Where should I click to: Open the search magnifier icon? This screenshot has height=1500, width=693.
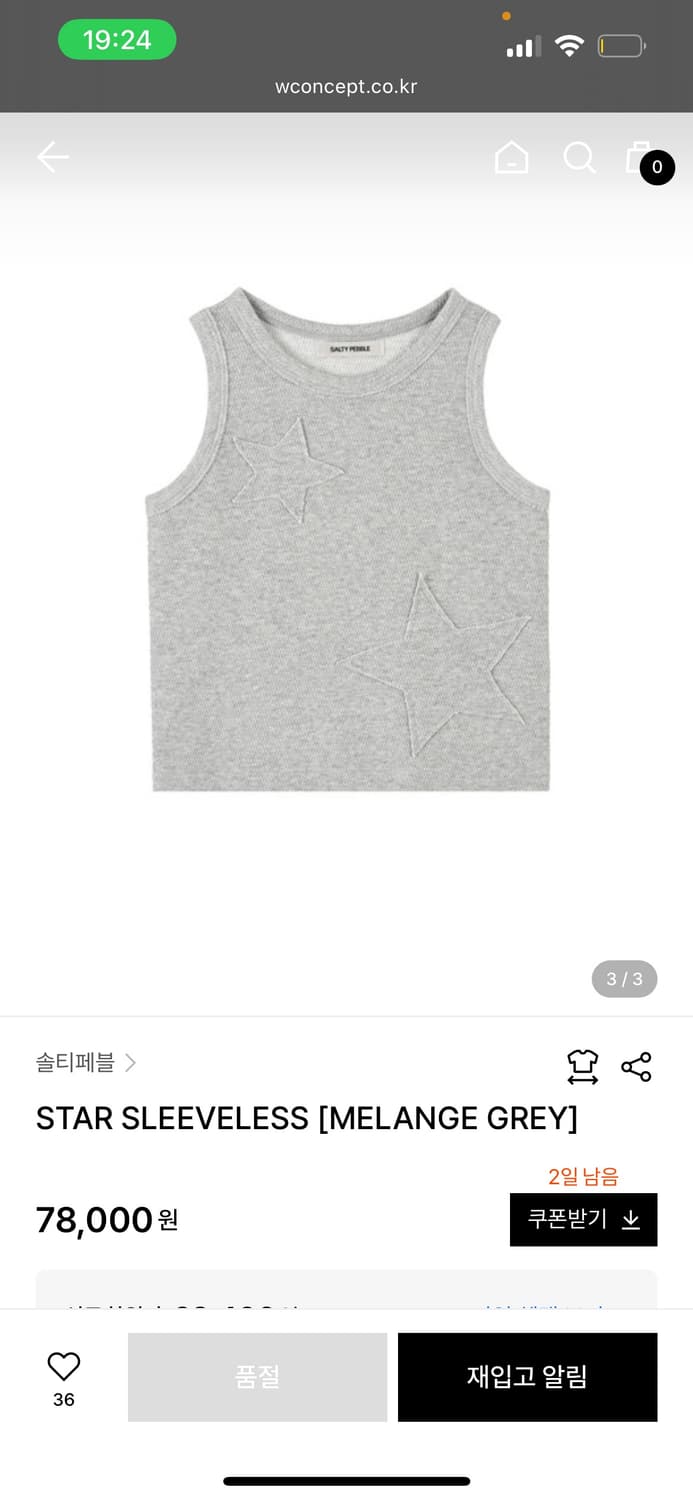[579, 157]
